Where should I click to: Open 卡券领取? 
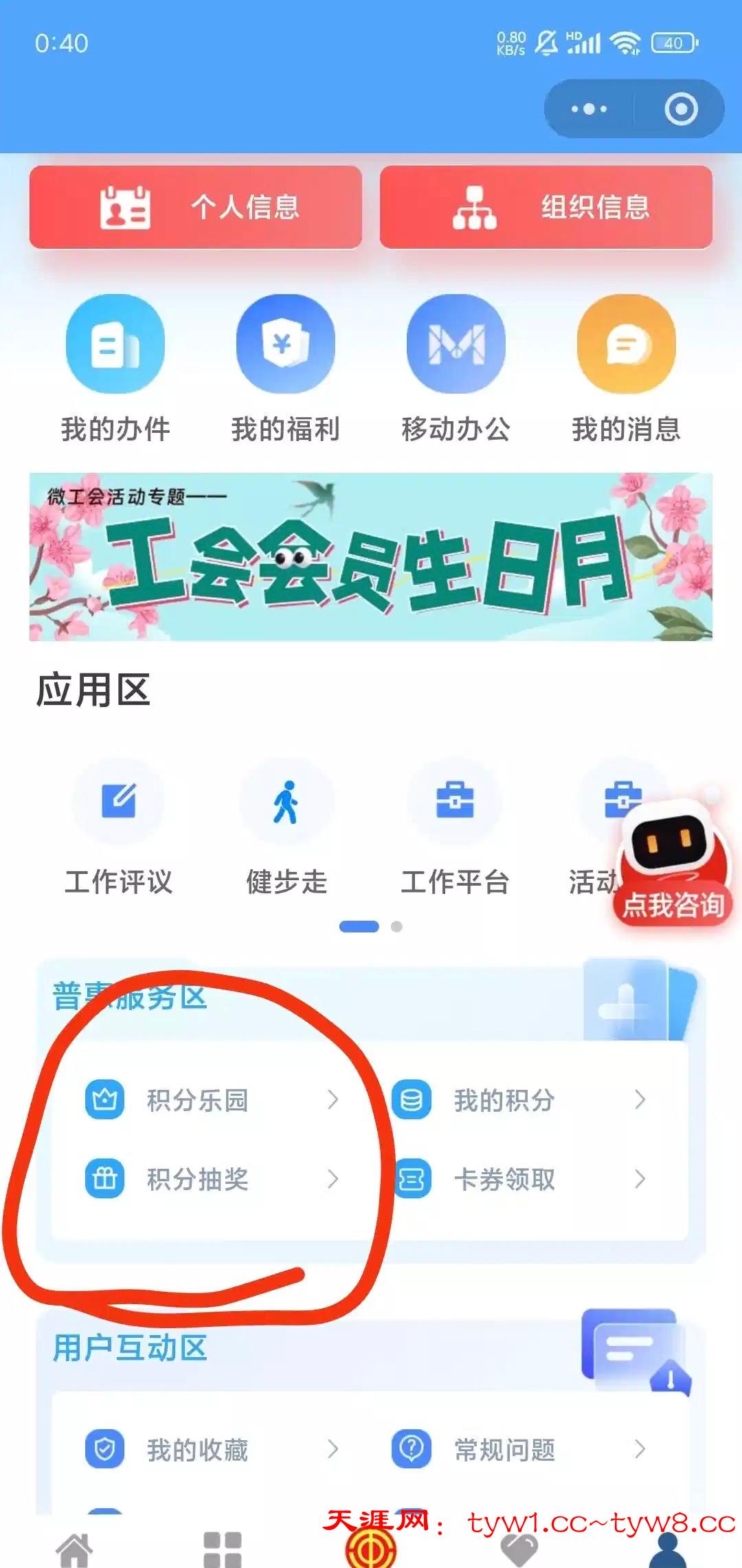pos(515,1179)
